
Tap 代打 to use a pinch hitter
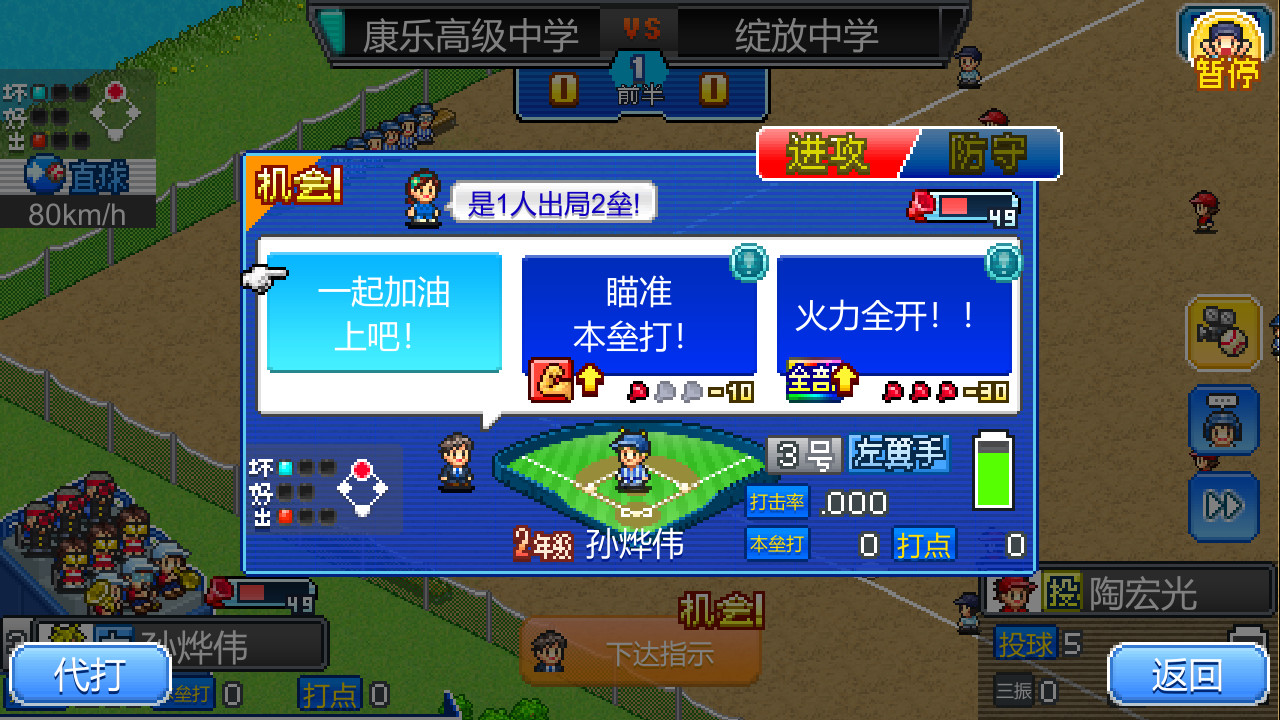pos(90,675)
